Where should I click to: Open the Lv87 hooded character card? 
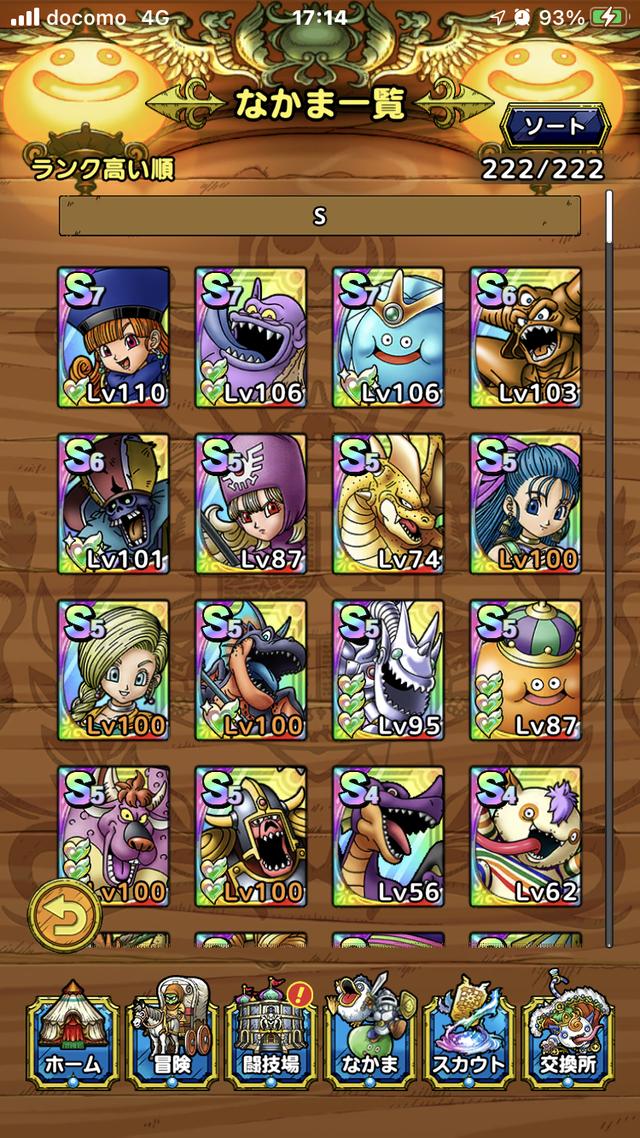point(250,504)
